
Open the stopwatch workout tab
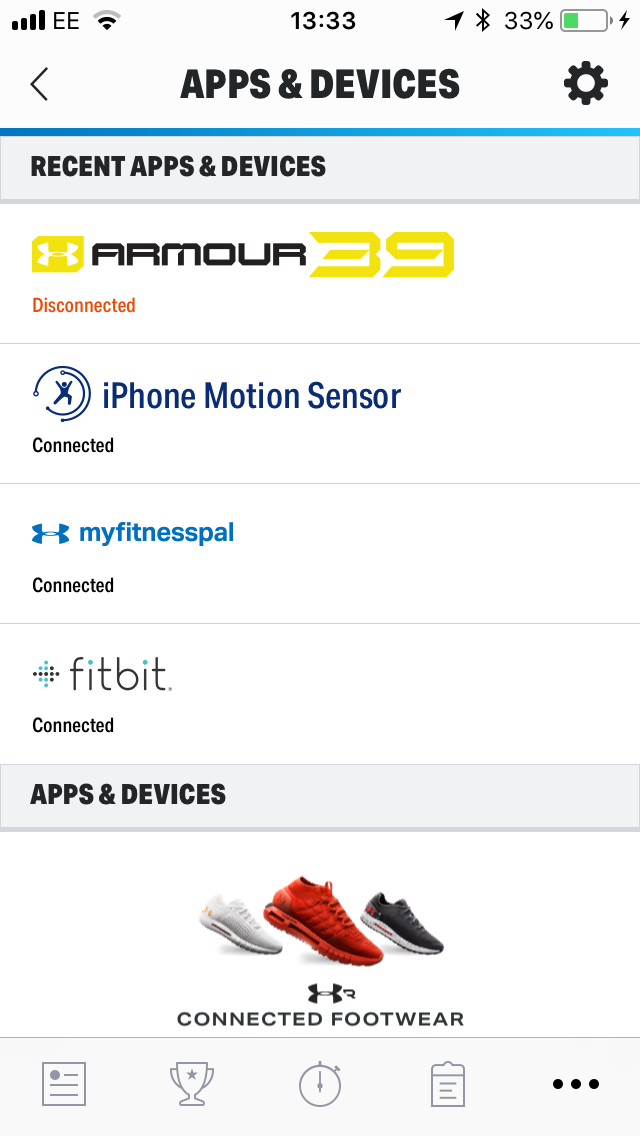pyautogui.click(x=320, y=1084)
